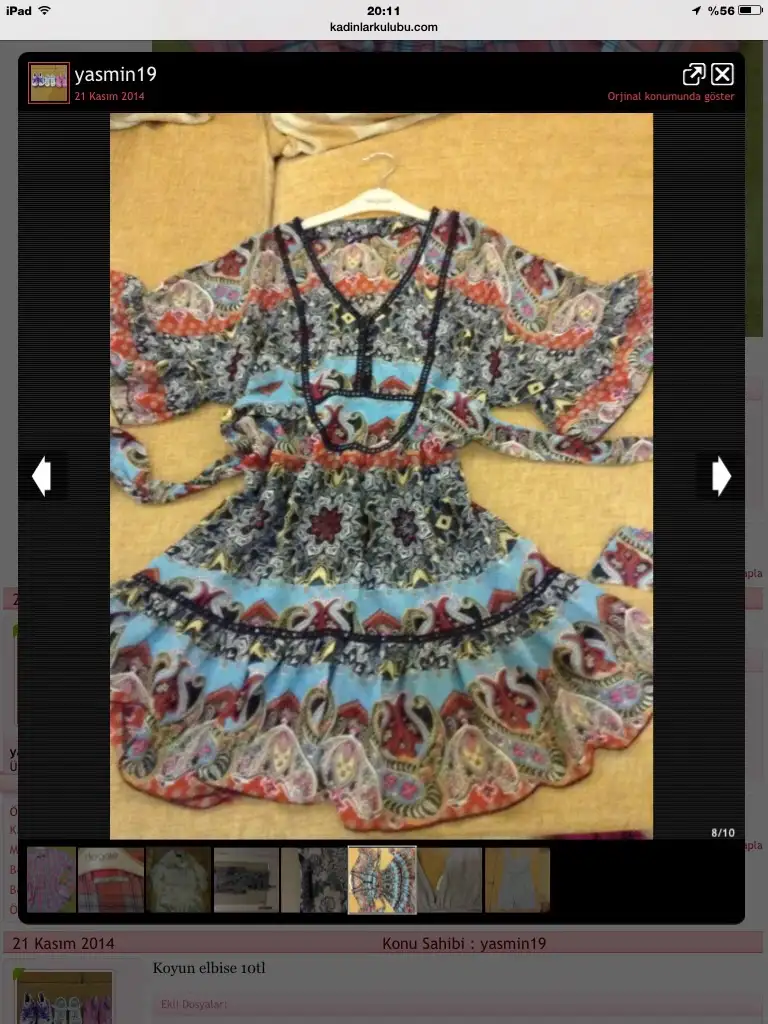
Task: Select the seventh gray garment thumbnail
Action: (x=450, y=880)
